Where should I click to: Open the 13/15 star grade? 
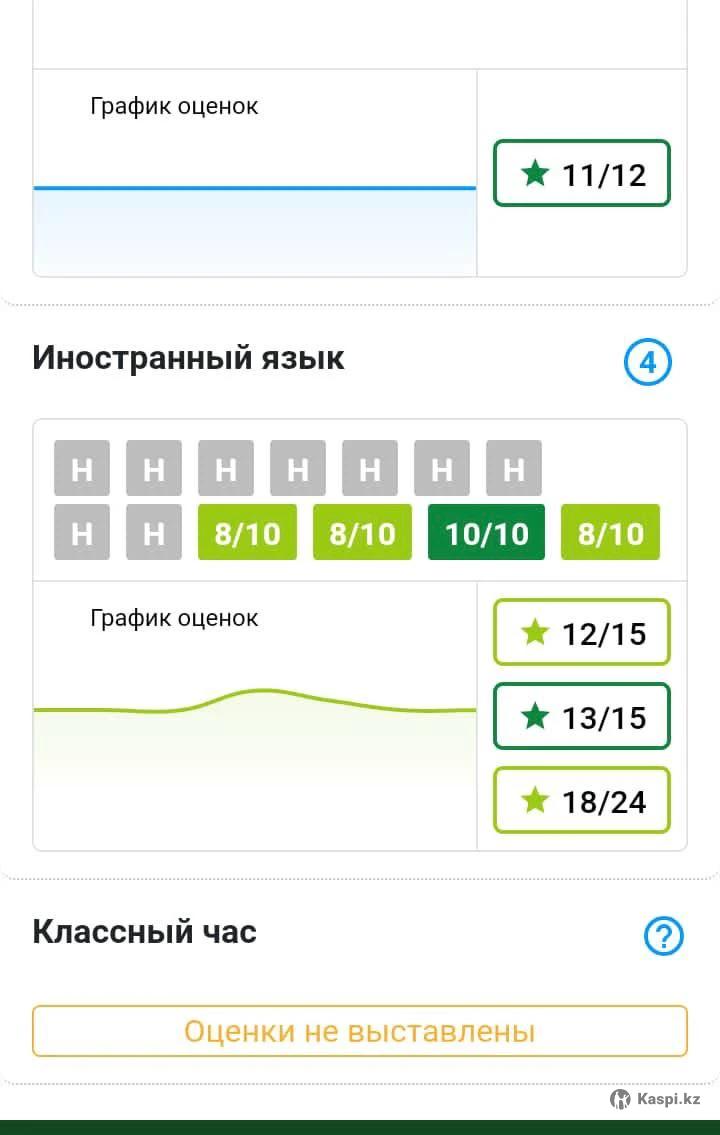tap(581, 716)
